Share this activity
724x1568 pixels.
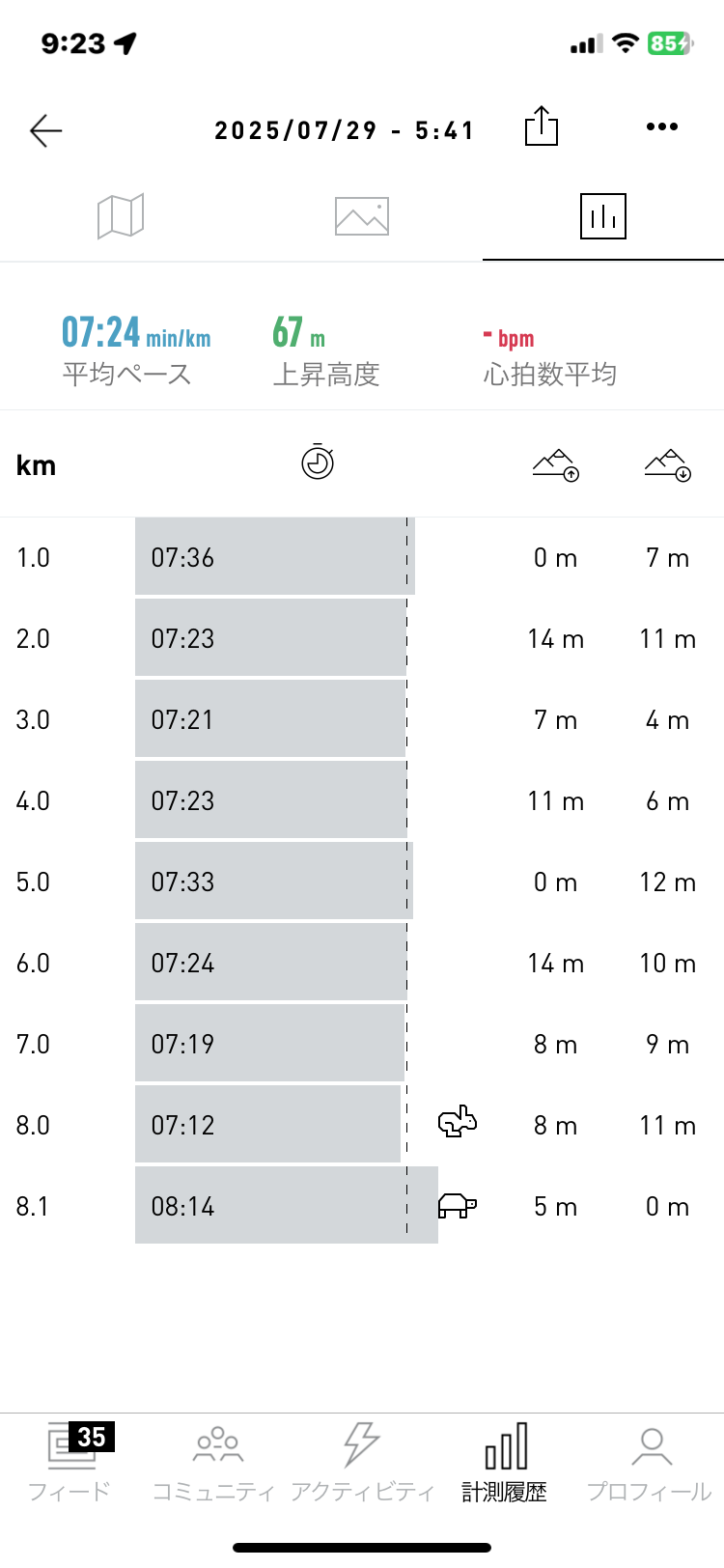[542, 126]
